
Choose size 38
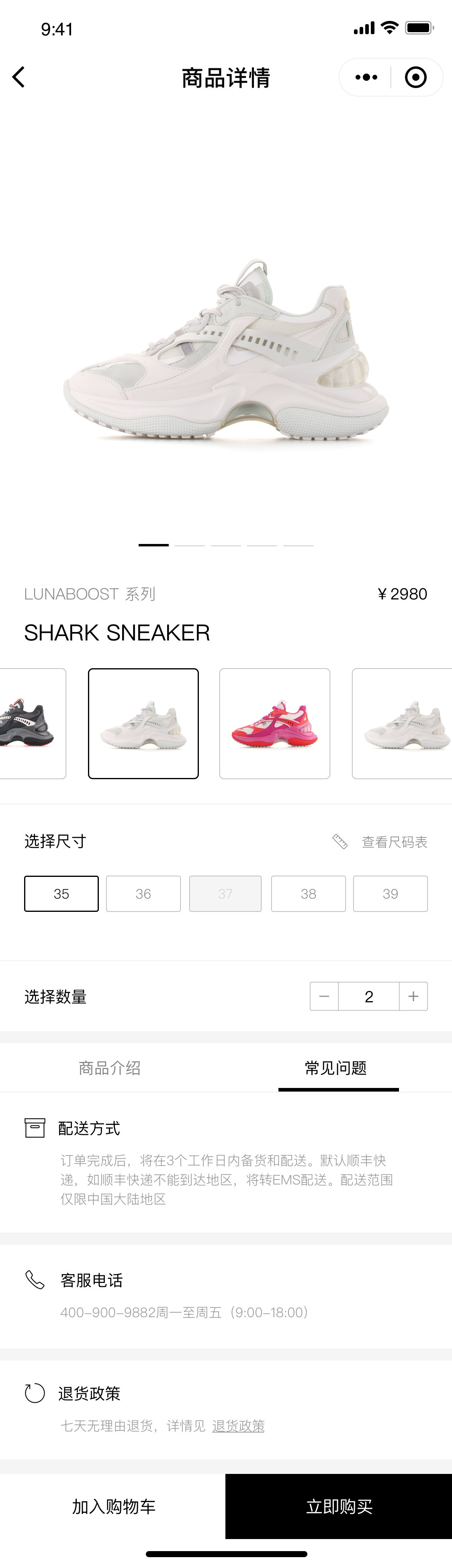(x=308, y=894)
